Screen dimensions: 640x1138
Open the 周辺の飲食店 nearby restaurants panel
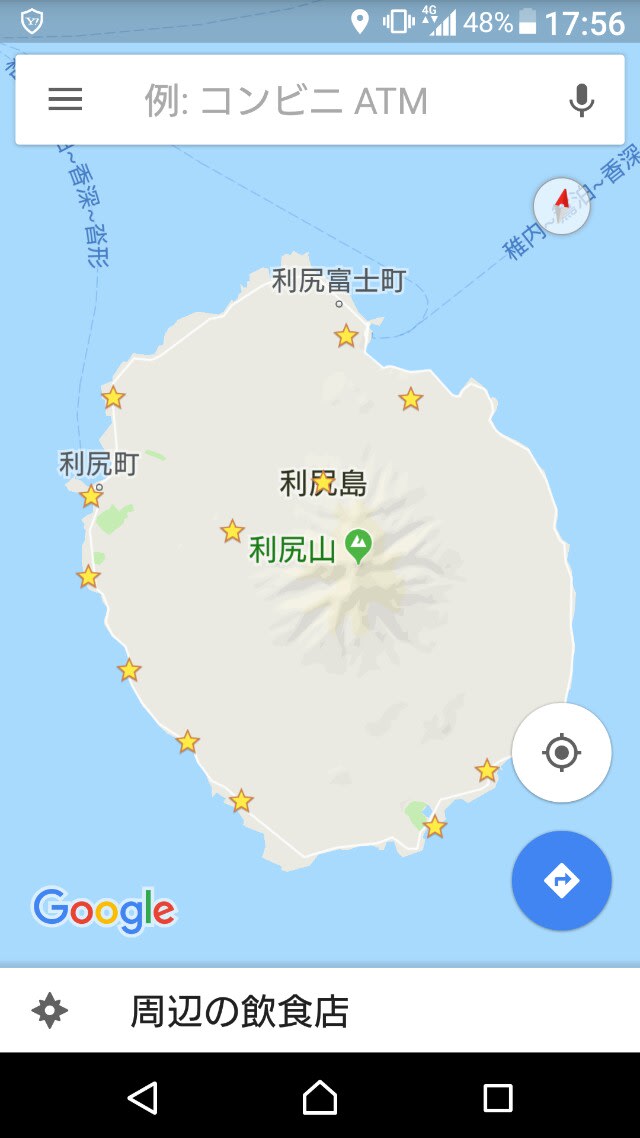click(x=320, y=1010)
